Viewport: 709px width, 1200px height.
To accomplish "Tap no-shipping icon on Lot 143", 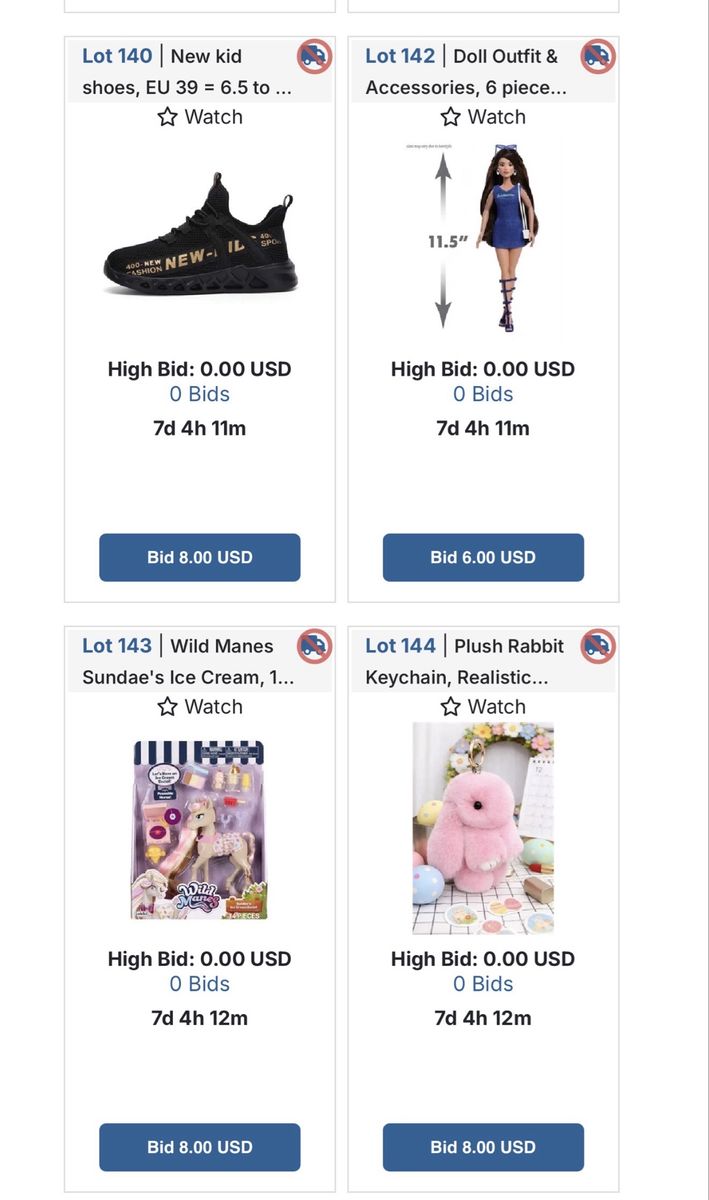I will click(x=314, y=646).
